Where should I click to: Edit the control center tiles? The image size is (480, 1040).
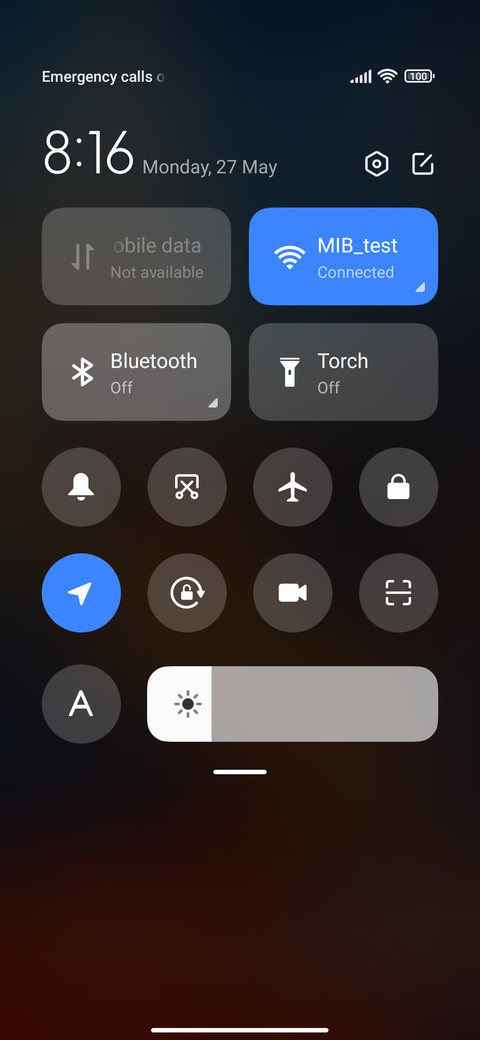coord(423,164)
